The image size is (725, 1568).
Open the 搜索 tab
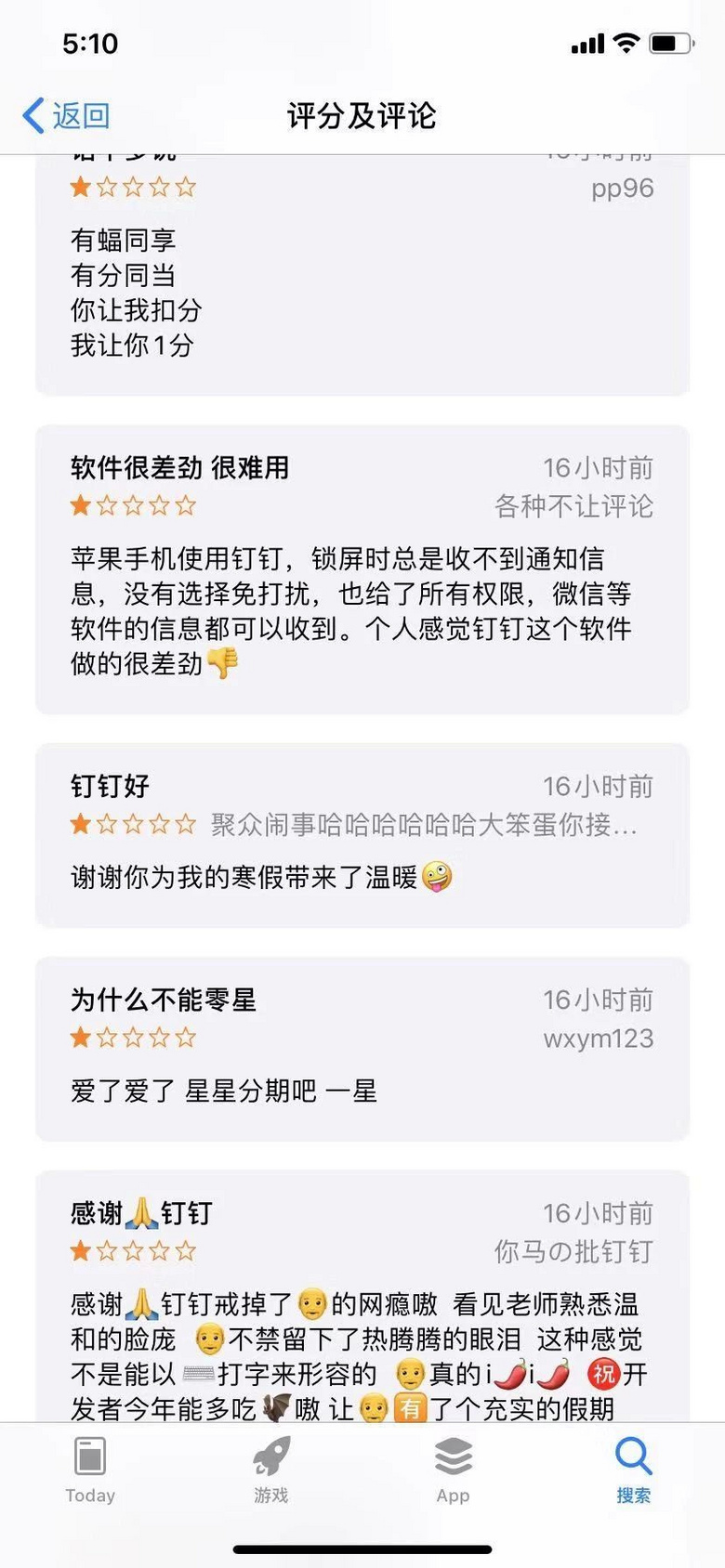point(634,1470)
